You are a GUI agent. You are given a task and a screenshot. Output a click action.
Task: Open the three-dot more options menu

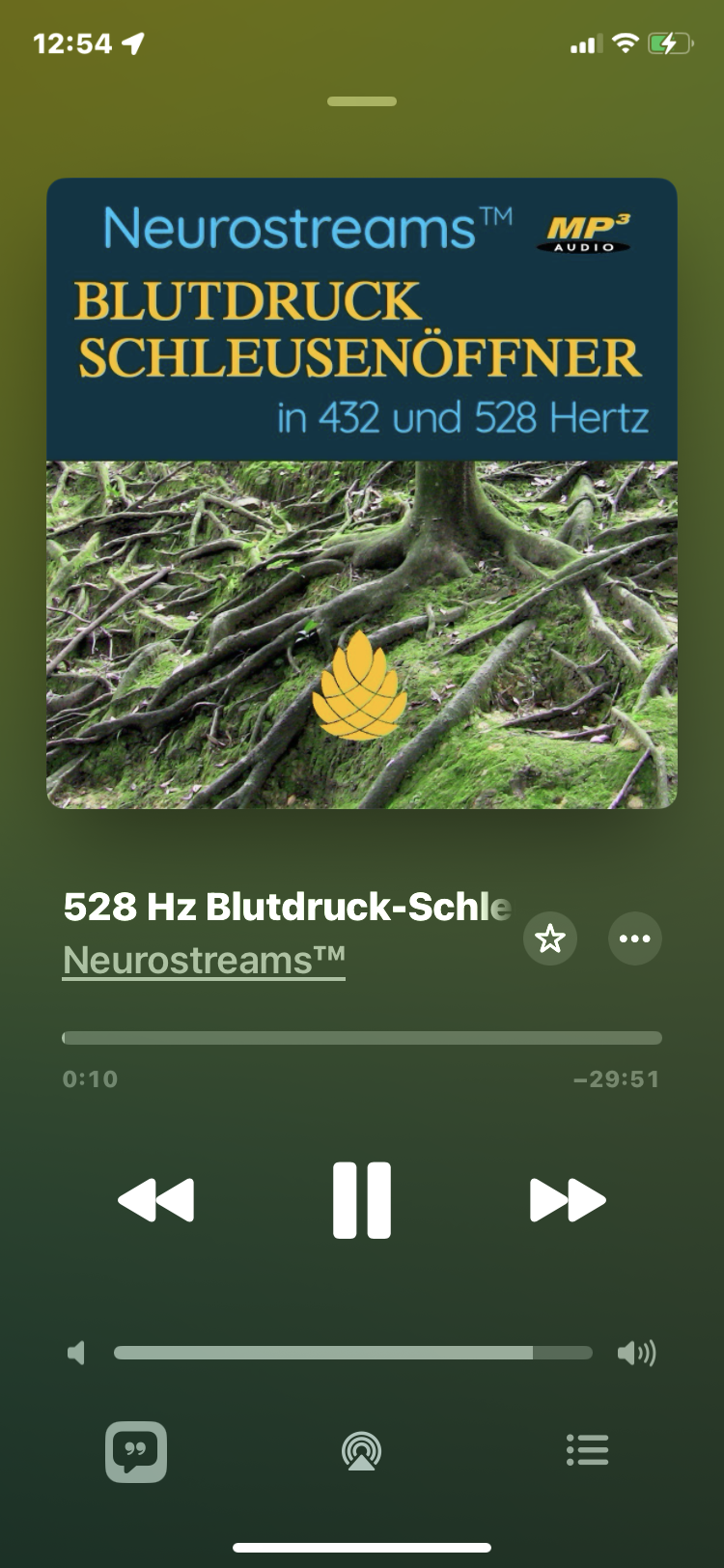pos(635,938)
